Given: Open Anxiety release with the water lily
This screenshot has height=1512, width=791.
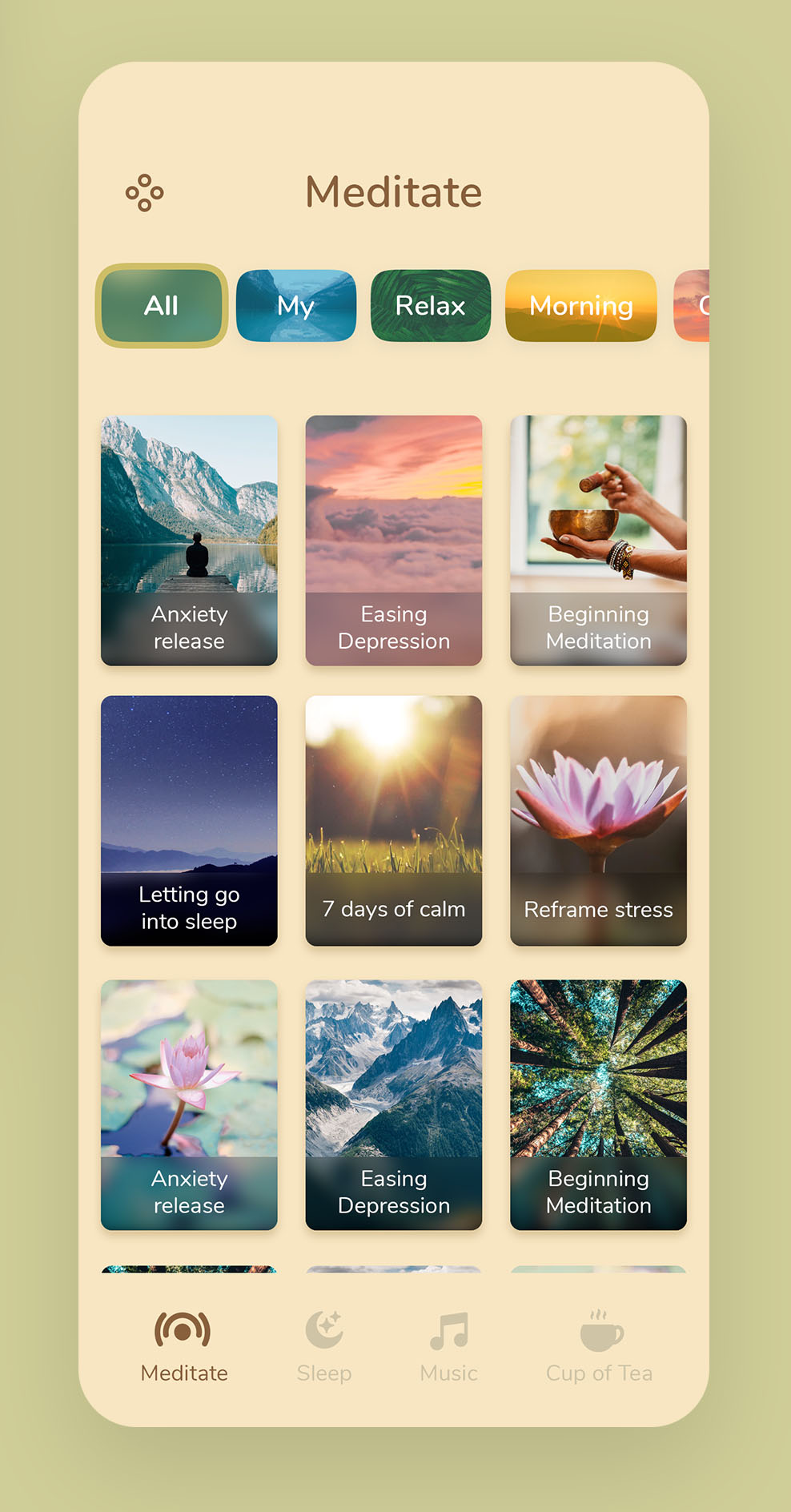Looking at the screenshot, I should tap(189, 1105).
